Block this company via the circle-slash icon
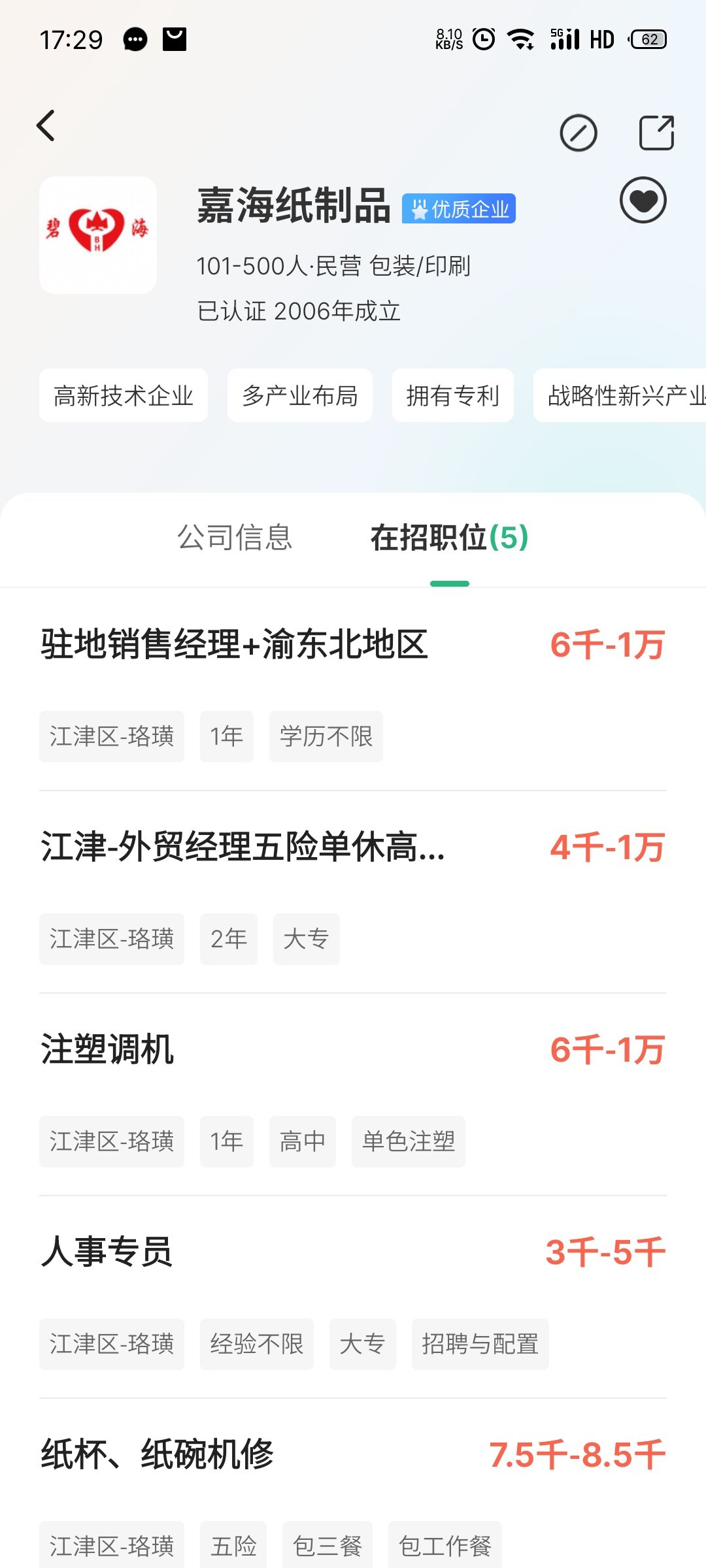This screenshot has height=1568, width=706. point(579,133)
